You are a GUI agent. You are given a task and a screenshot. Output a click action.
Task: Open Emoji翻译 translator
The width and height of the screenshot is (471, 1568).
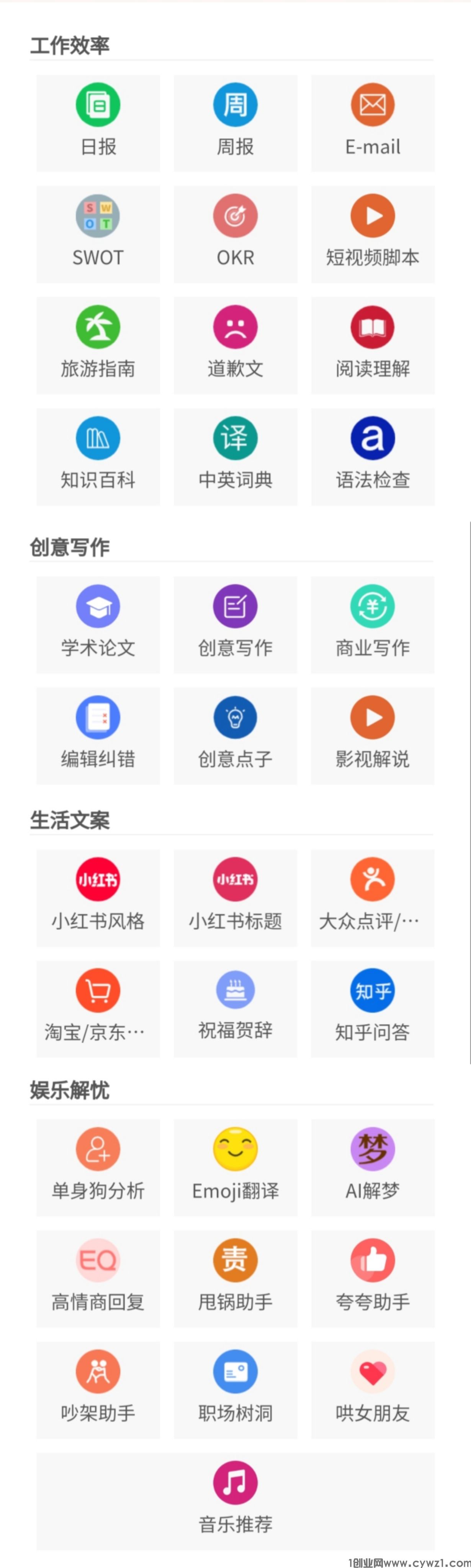(235, 1168)
